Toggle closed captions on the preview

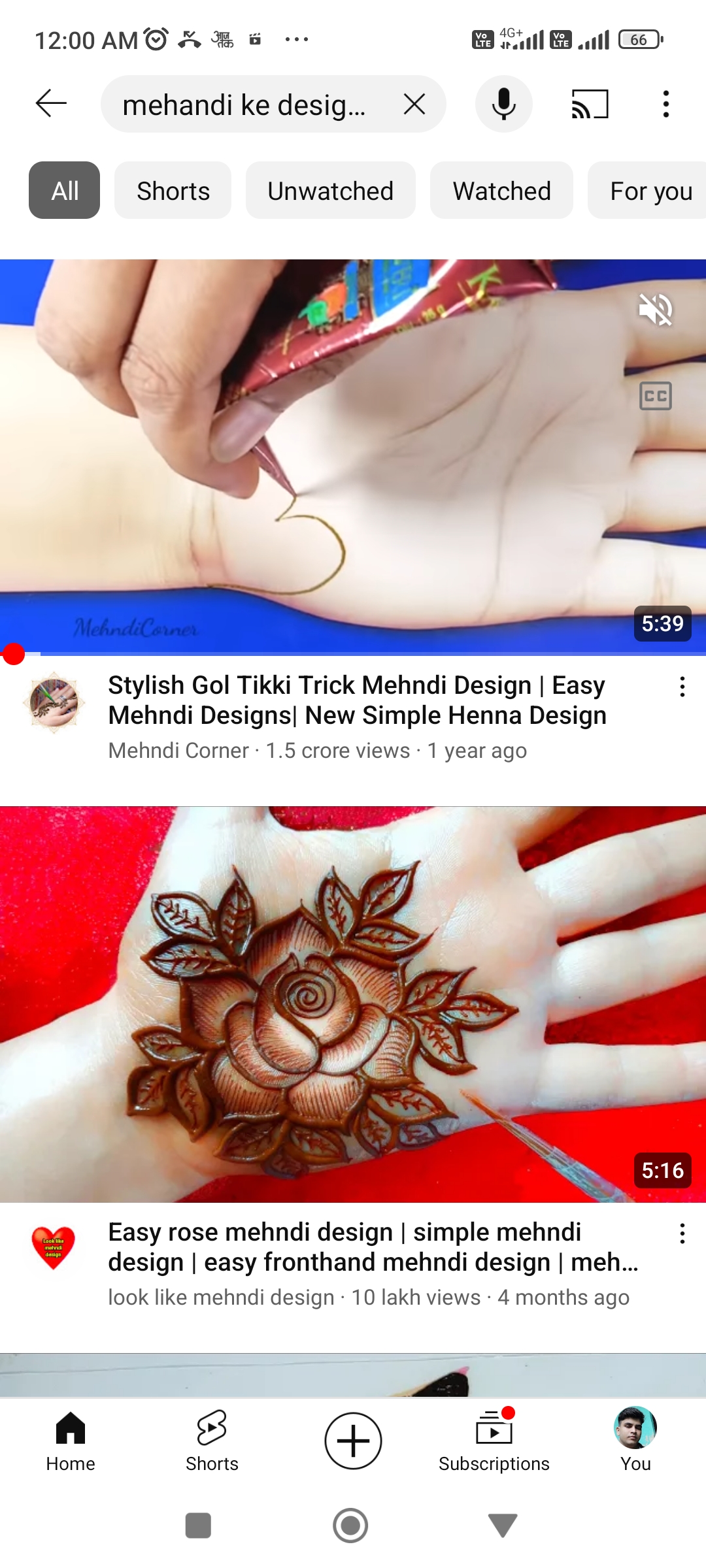(x=655, y=396)
